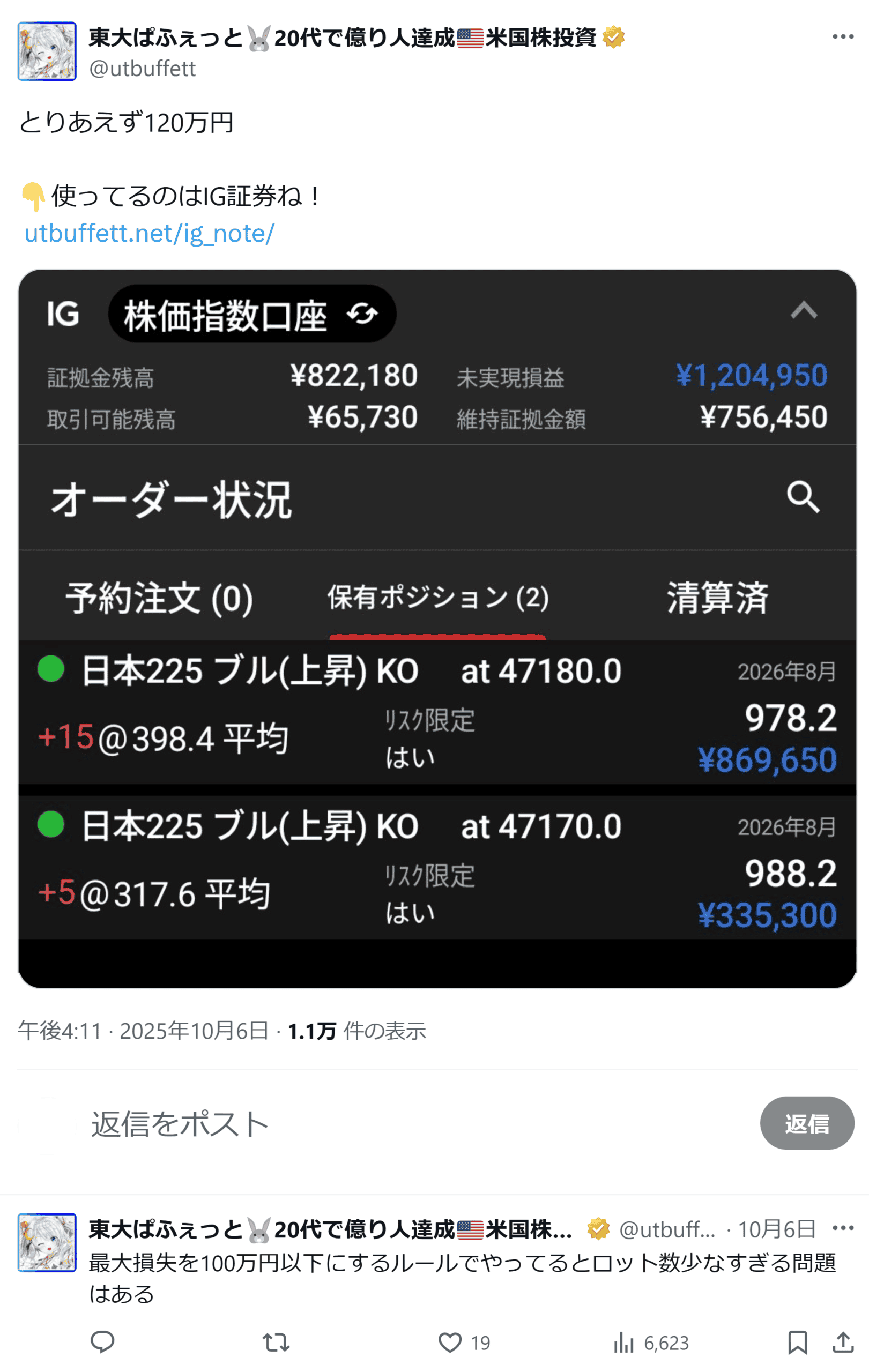This screenshot has width=869, height=1372.
Task: Open the utbuffett.net/ig_note/ link
Action: (x=149, y=233)
